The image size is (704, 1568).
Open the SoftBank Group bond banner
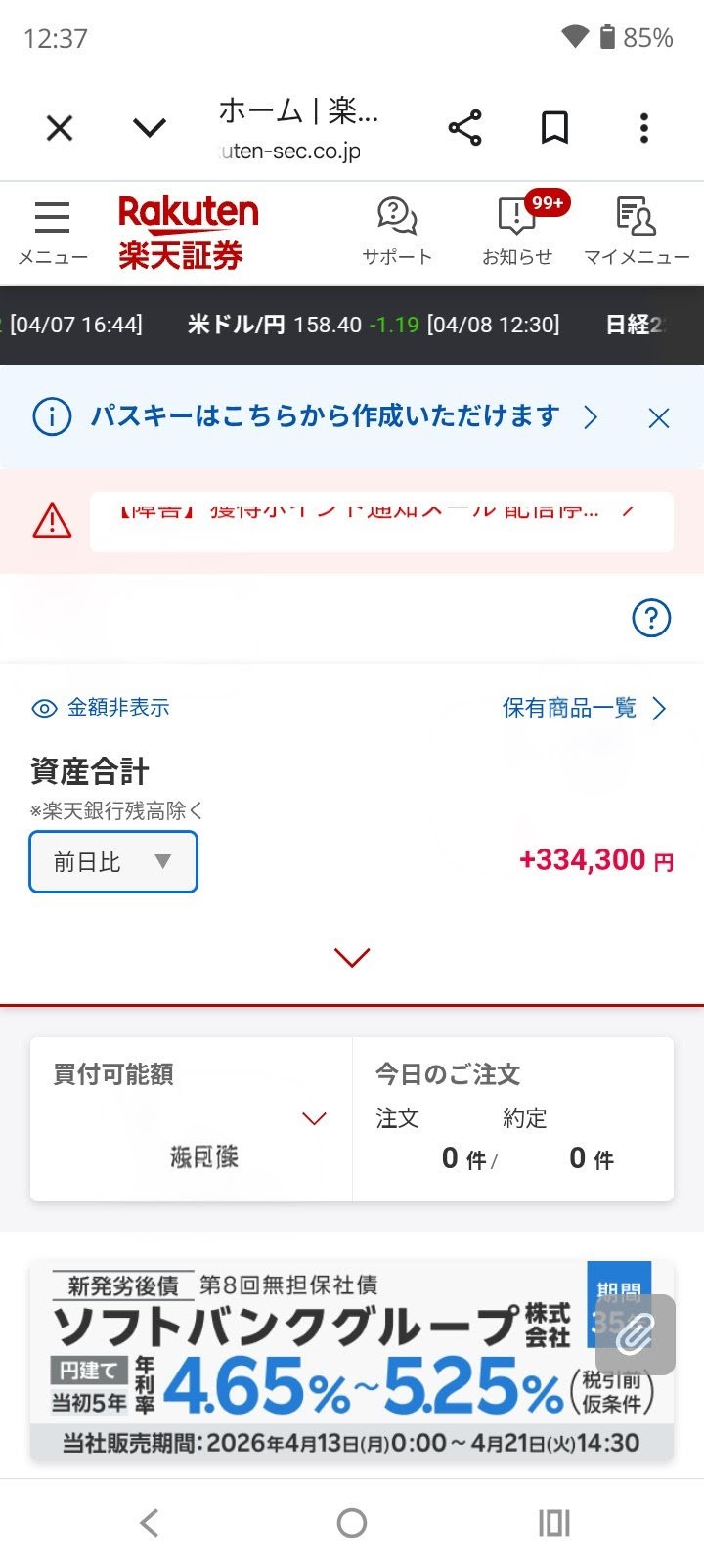323,1361
